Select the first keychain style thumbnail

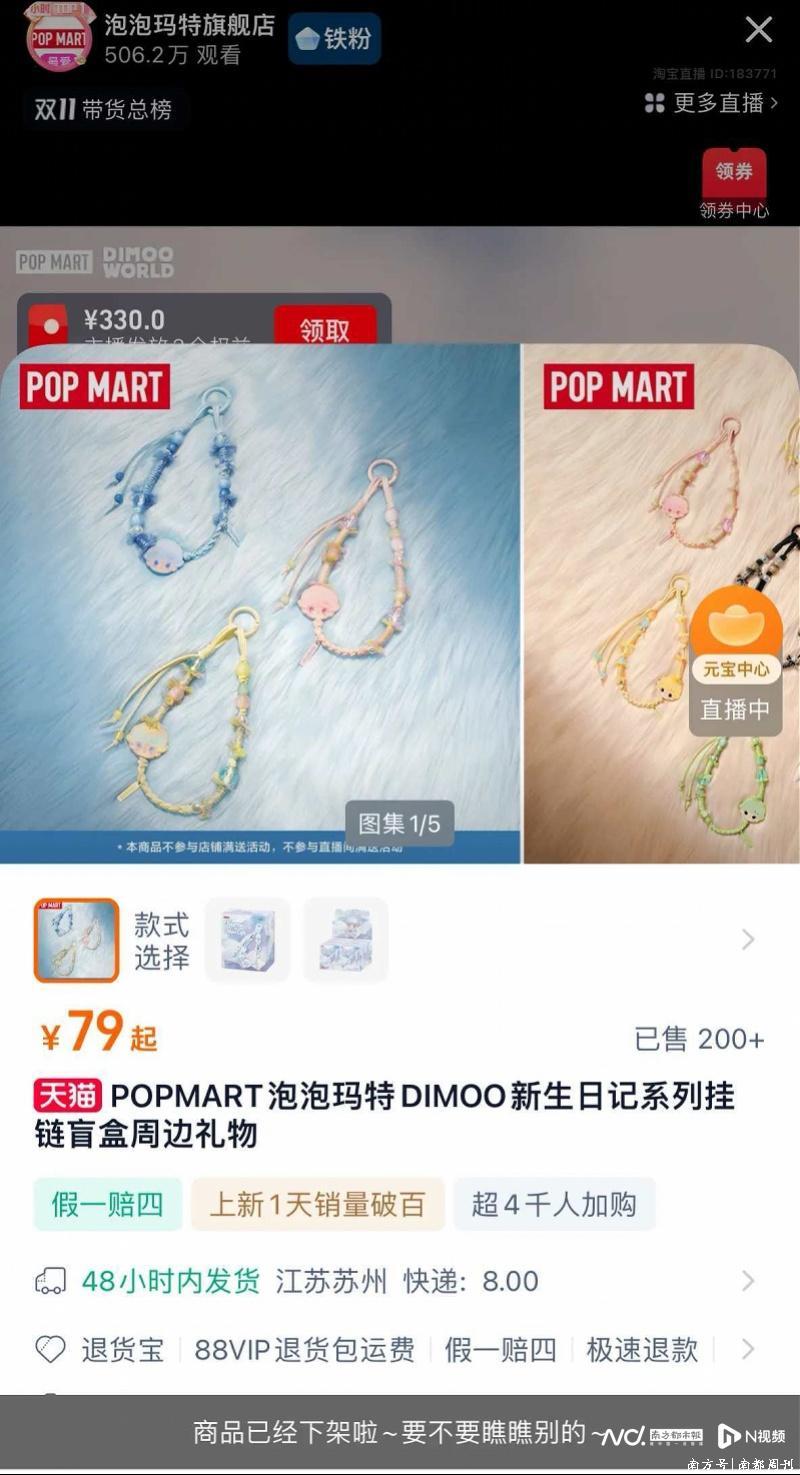[77, 940]
